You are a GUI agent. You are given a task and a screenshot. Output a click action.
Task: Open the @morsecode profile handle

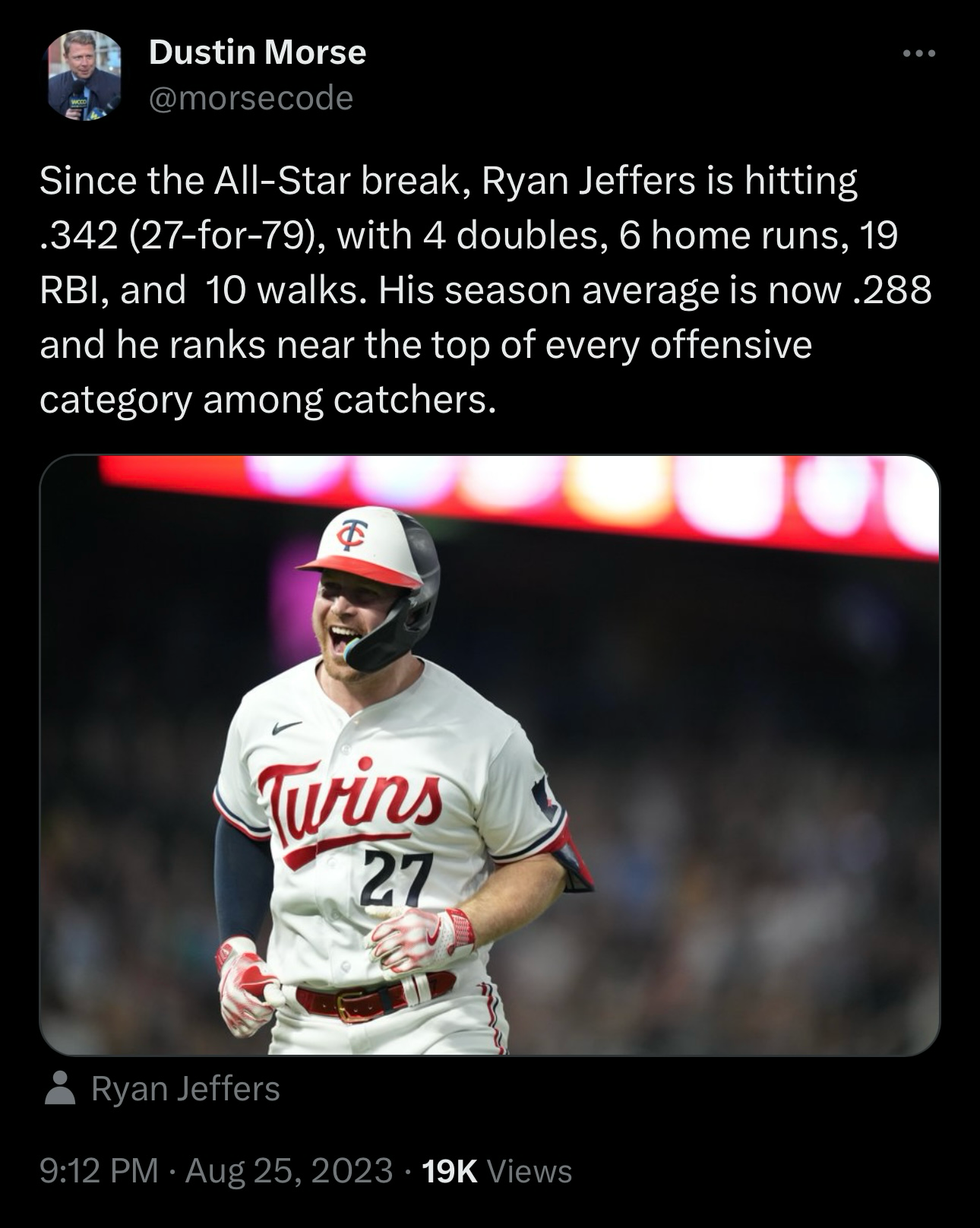pyautogui.click(x=251, y=98)
